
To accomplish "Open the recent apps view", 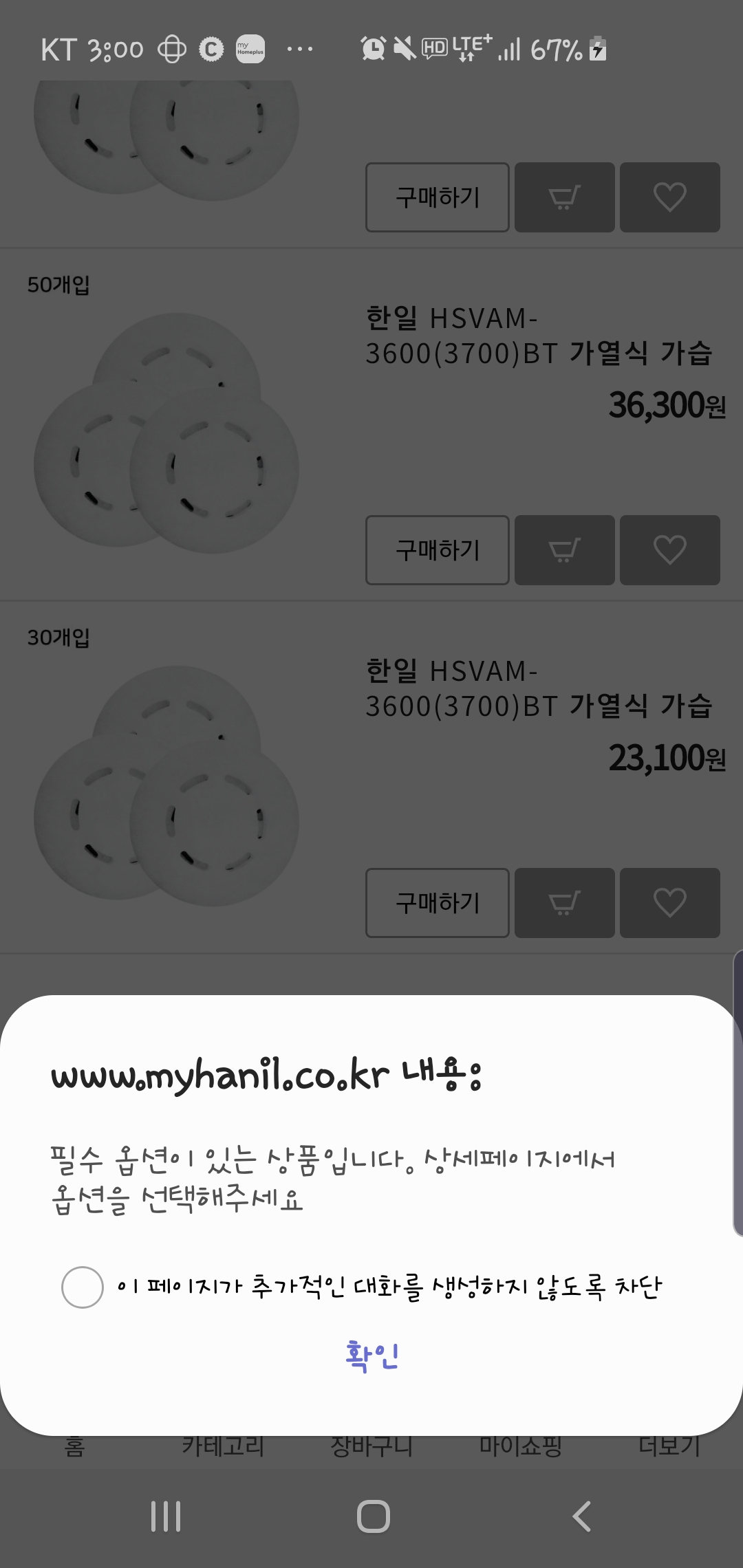I will 166,1516.
